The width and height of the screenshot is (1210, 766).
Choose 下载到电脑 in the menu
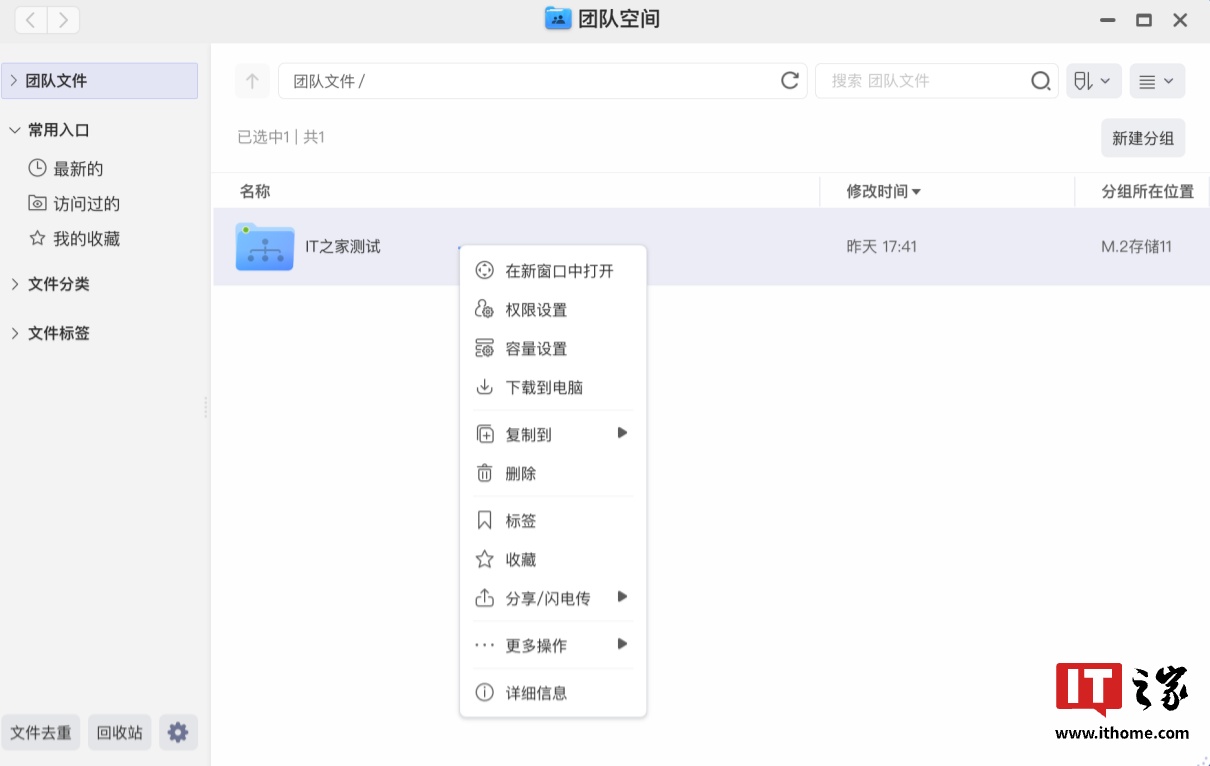(544, 388)
